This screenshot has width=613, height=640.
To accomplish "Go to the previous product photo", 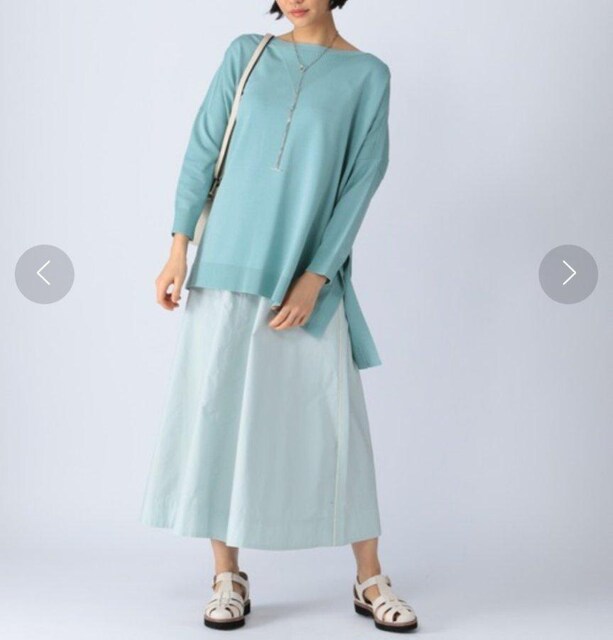I will [x=44, y=274].
